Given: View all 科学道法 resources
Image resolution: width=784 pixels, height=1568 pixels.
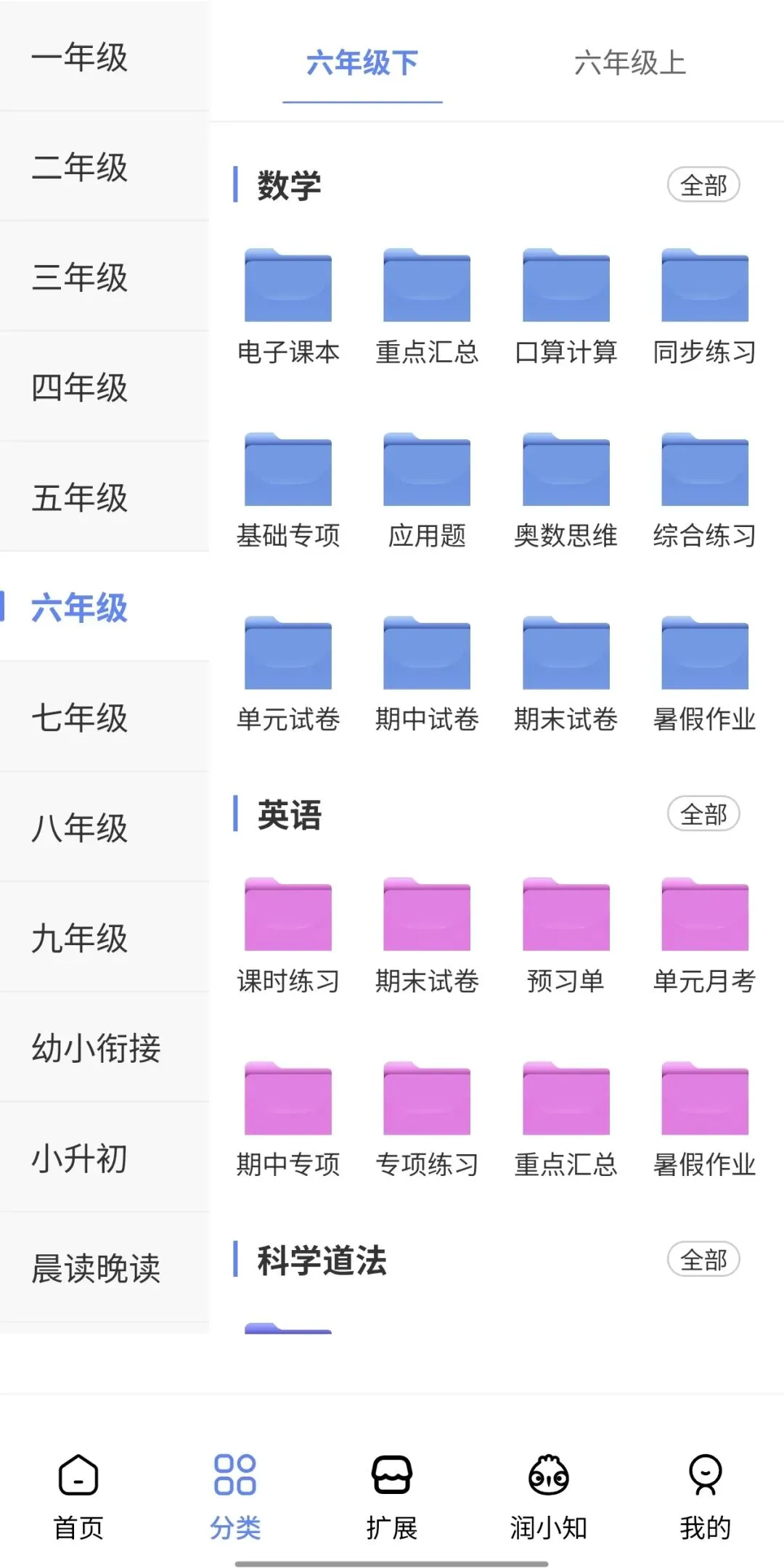Looking at the screenshot, I should coord(703,1260).
